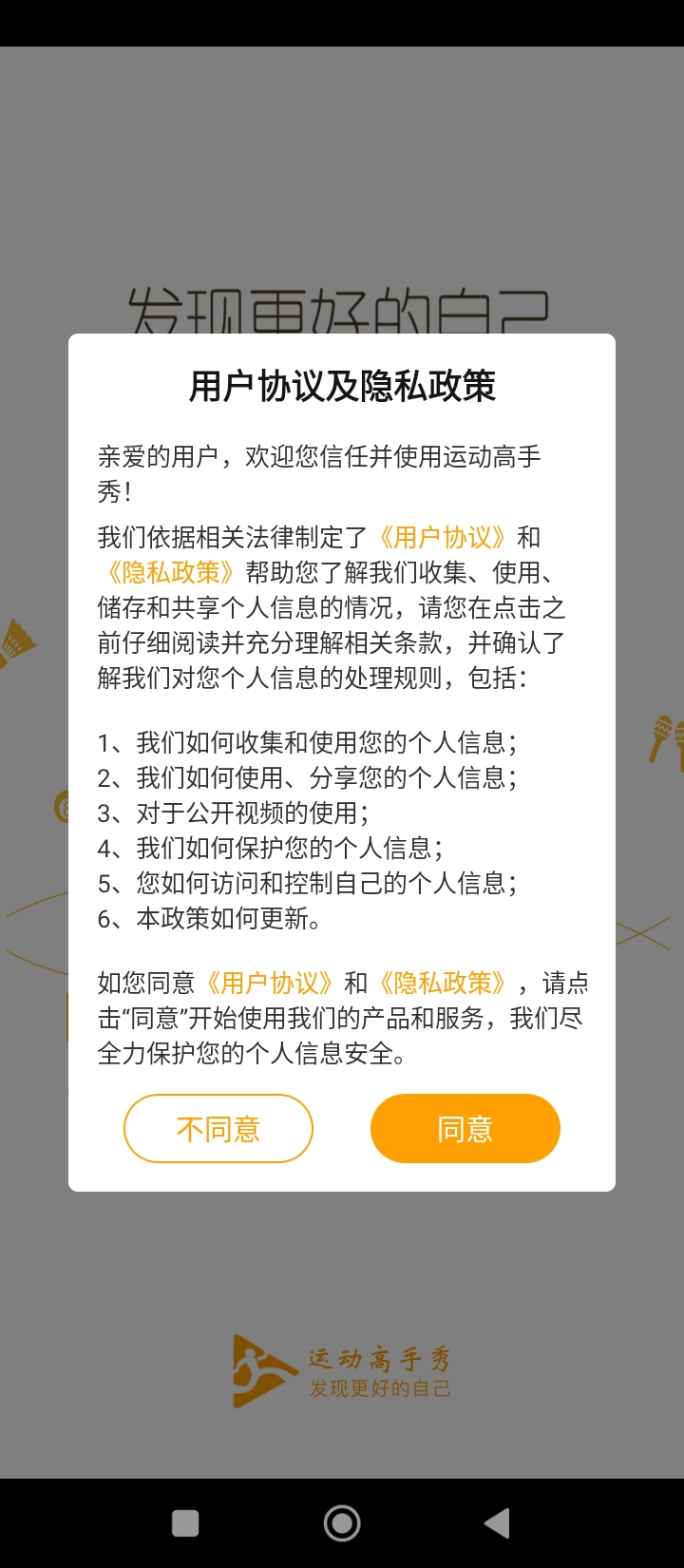
Task: Tap the 同意 agree button
Action: tap(465, 1128)
